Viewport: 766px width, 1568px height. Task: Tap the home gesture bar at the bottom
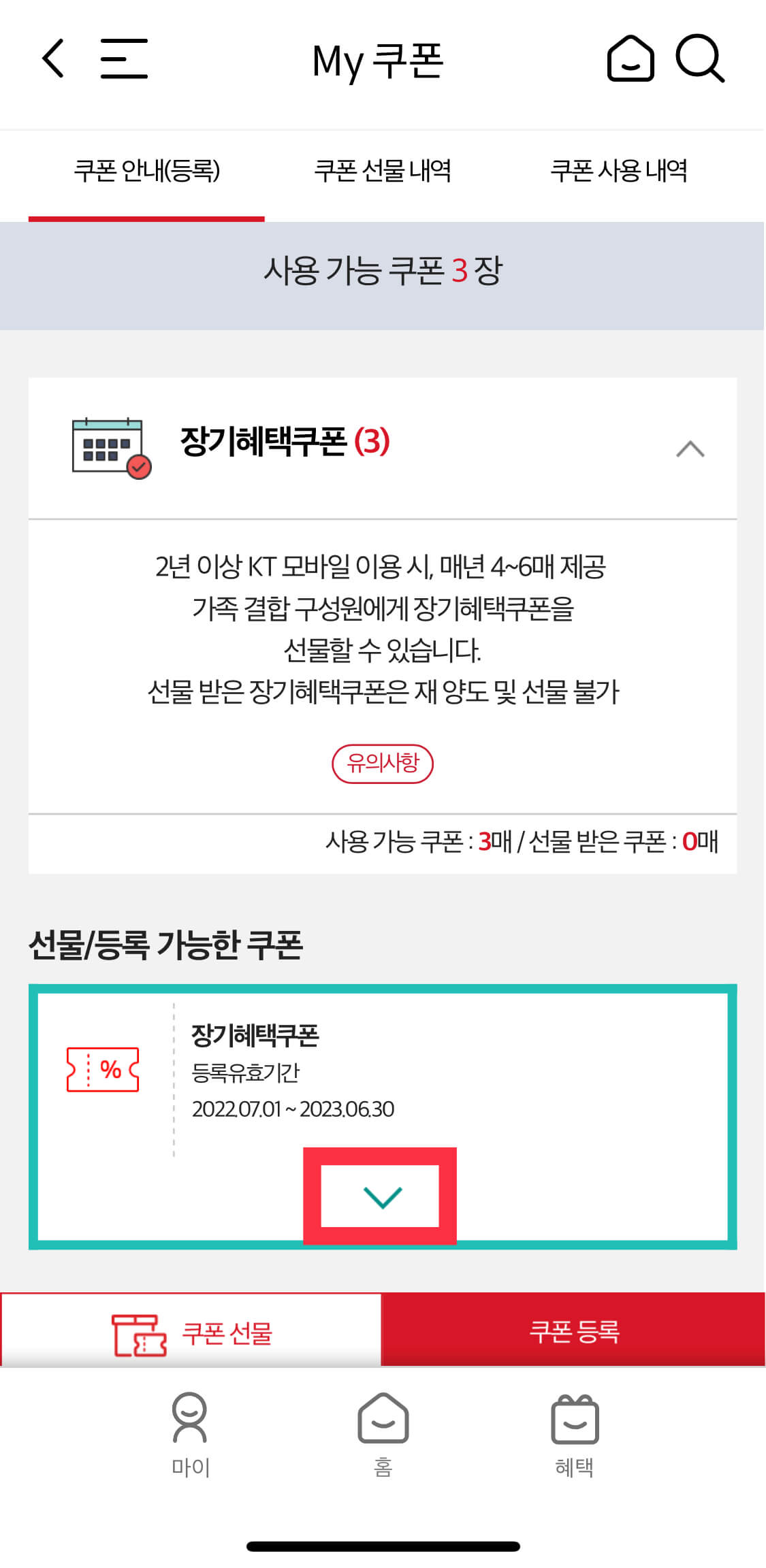[x=383, y=1543]
